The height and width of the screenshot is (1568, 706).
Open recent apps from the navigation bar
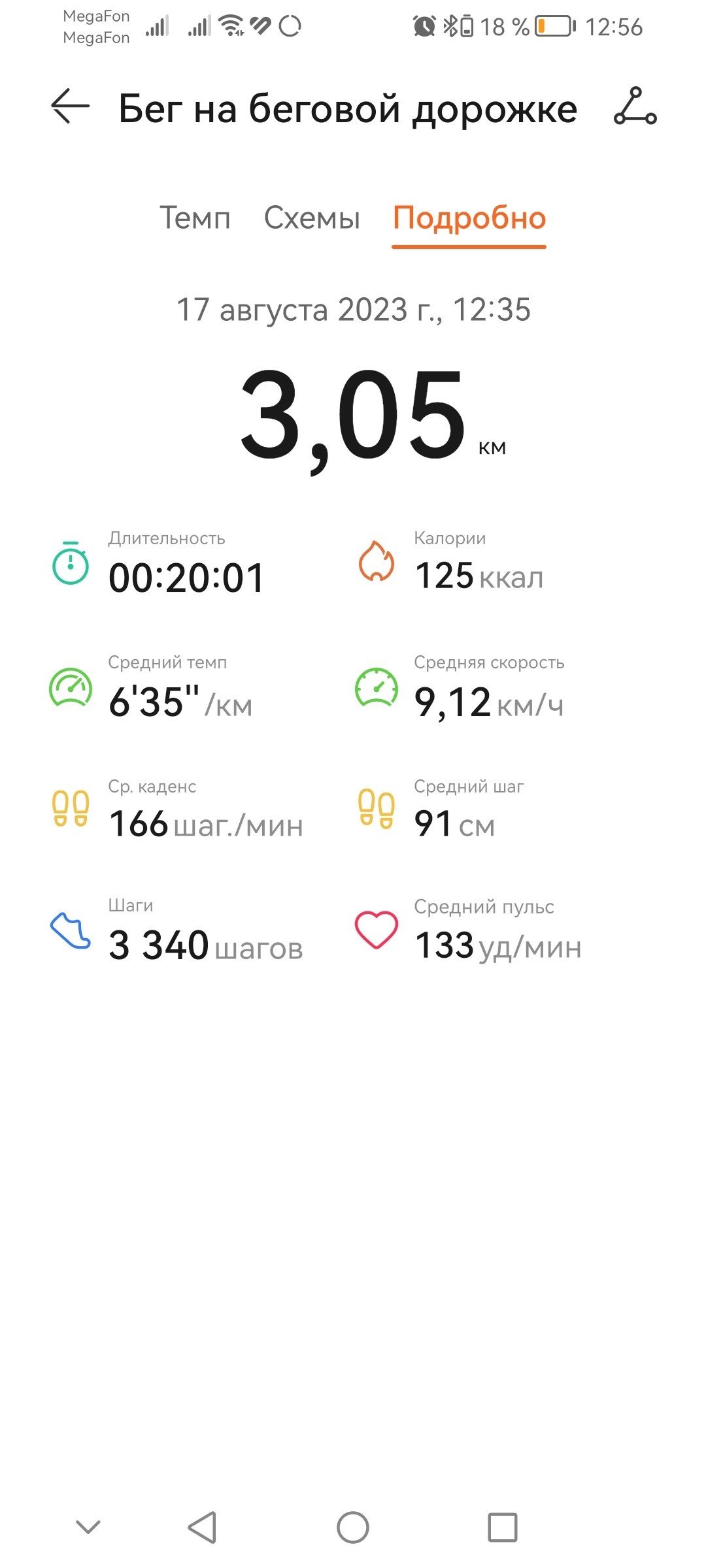pos(503,1527)
